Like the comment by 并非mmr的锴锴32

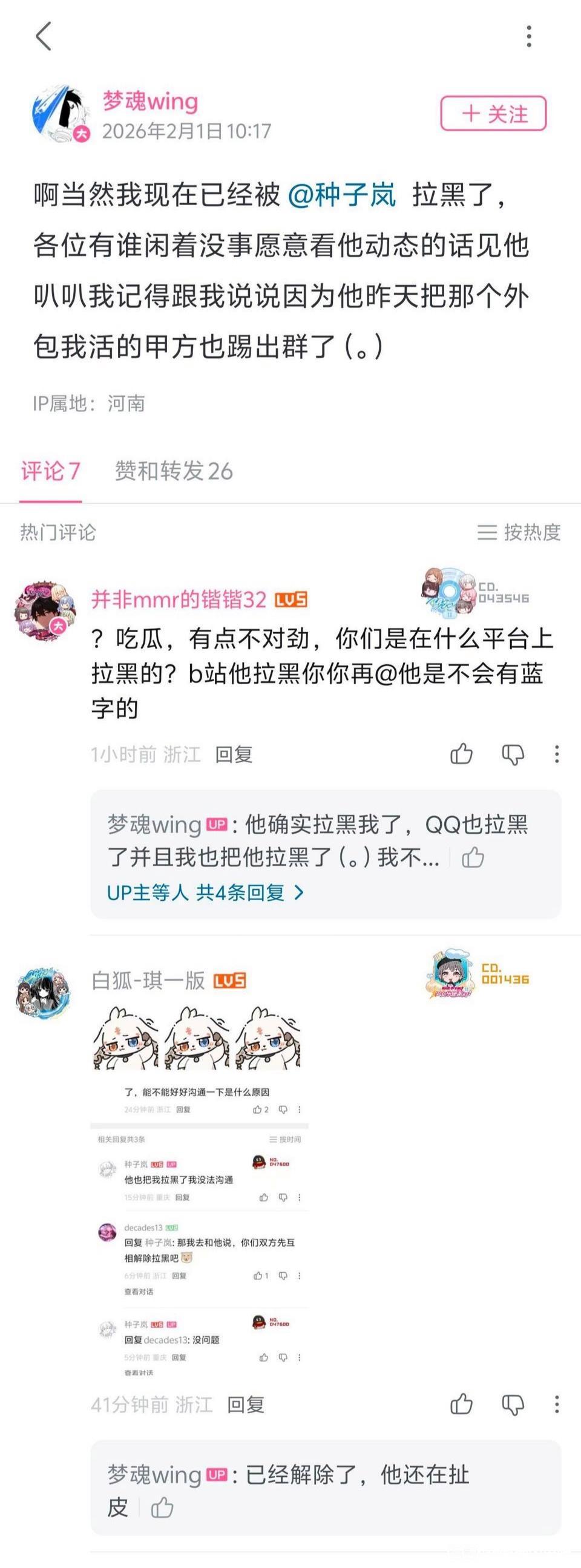point(462,754)
